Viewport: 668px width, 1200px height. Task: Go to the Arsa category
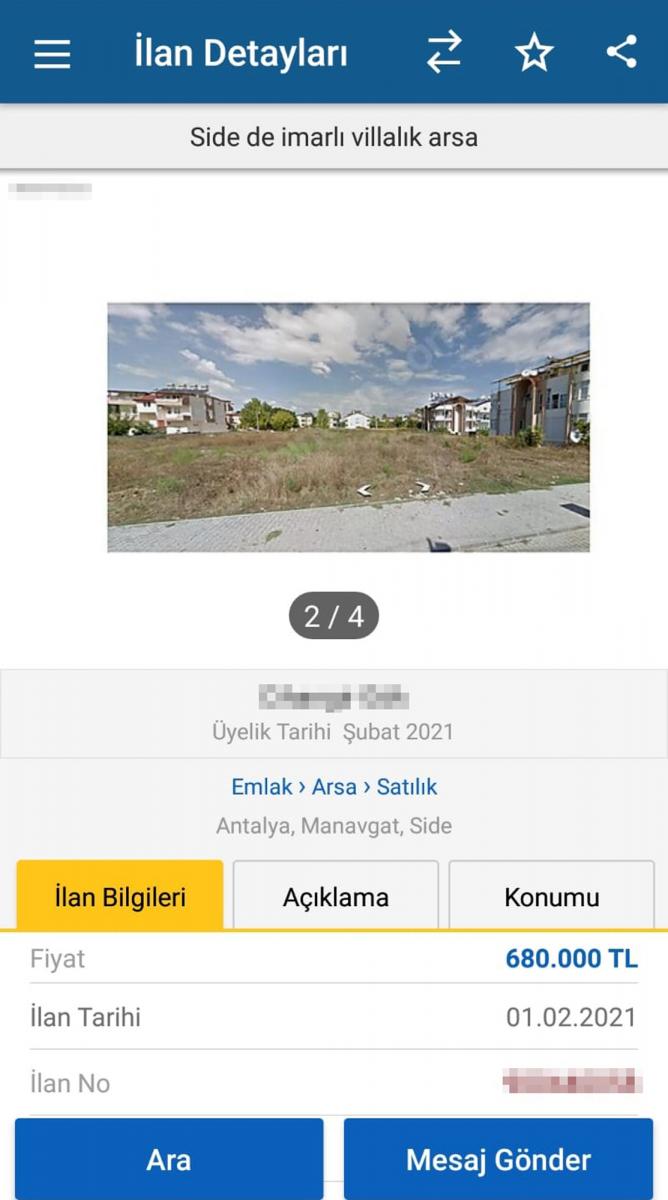(x=334, y=787)
